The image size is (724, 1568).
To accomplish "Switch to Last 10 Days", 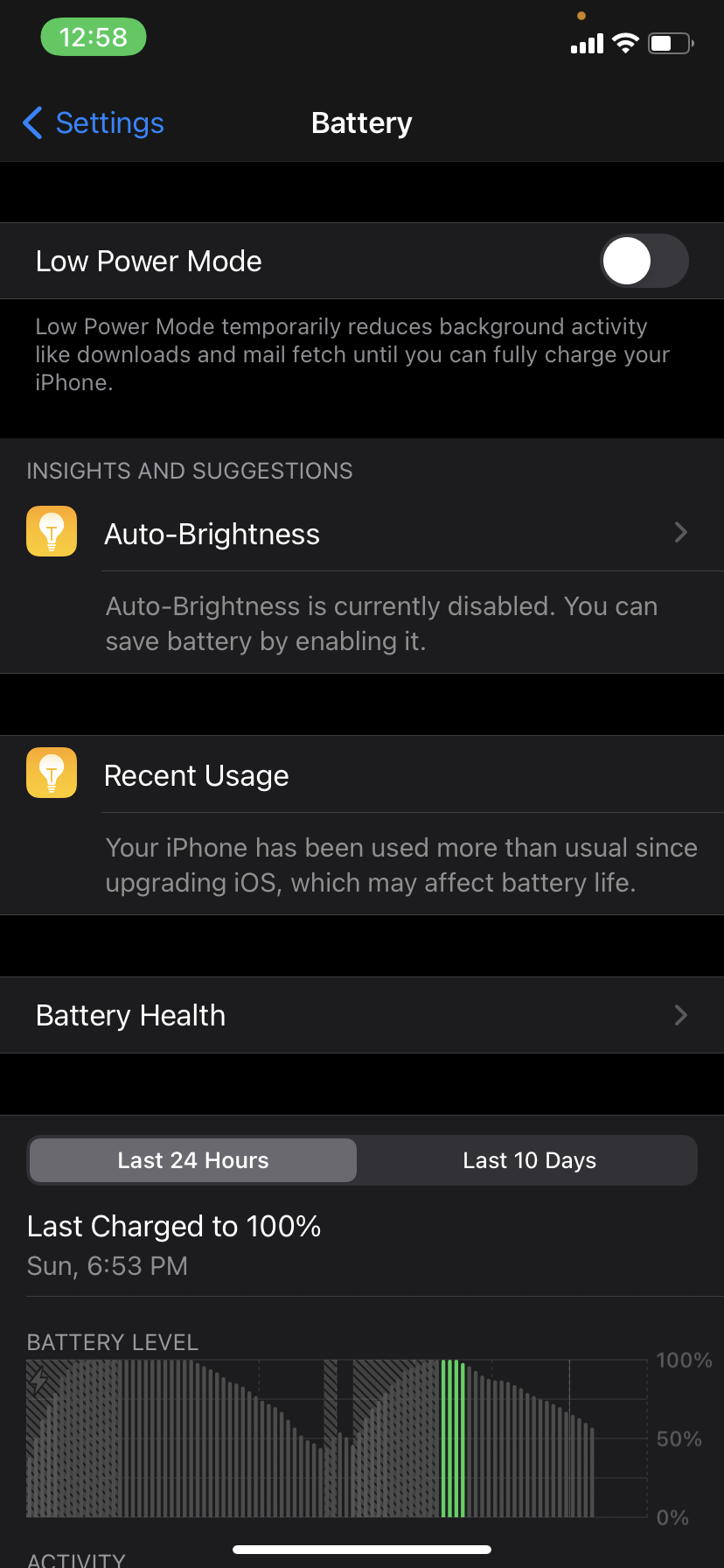I will [x=529, y=1160].
